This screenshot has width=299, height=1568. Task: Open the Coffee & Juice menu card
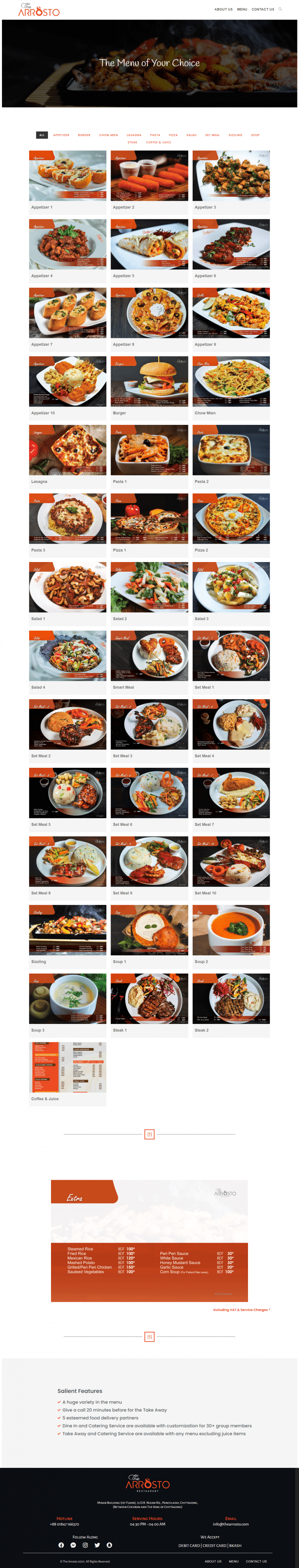[x=67, y=1067]
